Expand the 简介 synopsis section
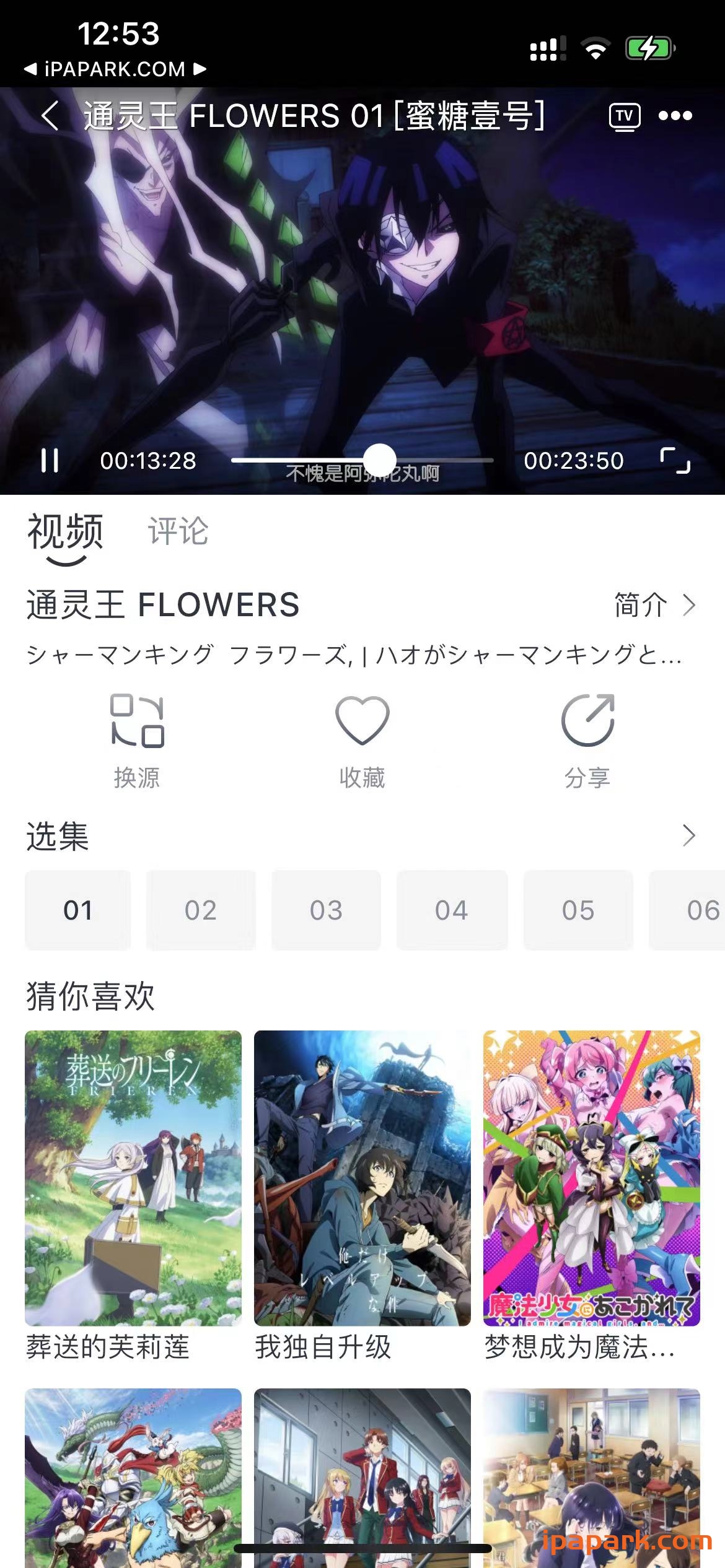This screenshot has height=1568, width=725. coord(651,606)
